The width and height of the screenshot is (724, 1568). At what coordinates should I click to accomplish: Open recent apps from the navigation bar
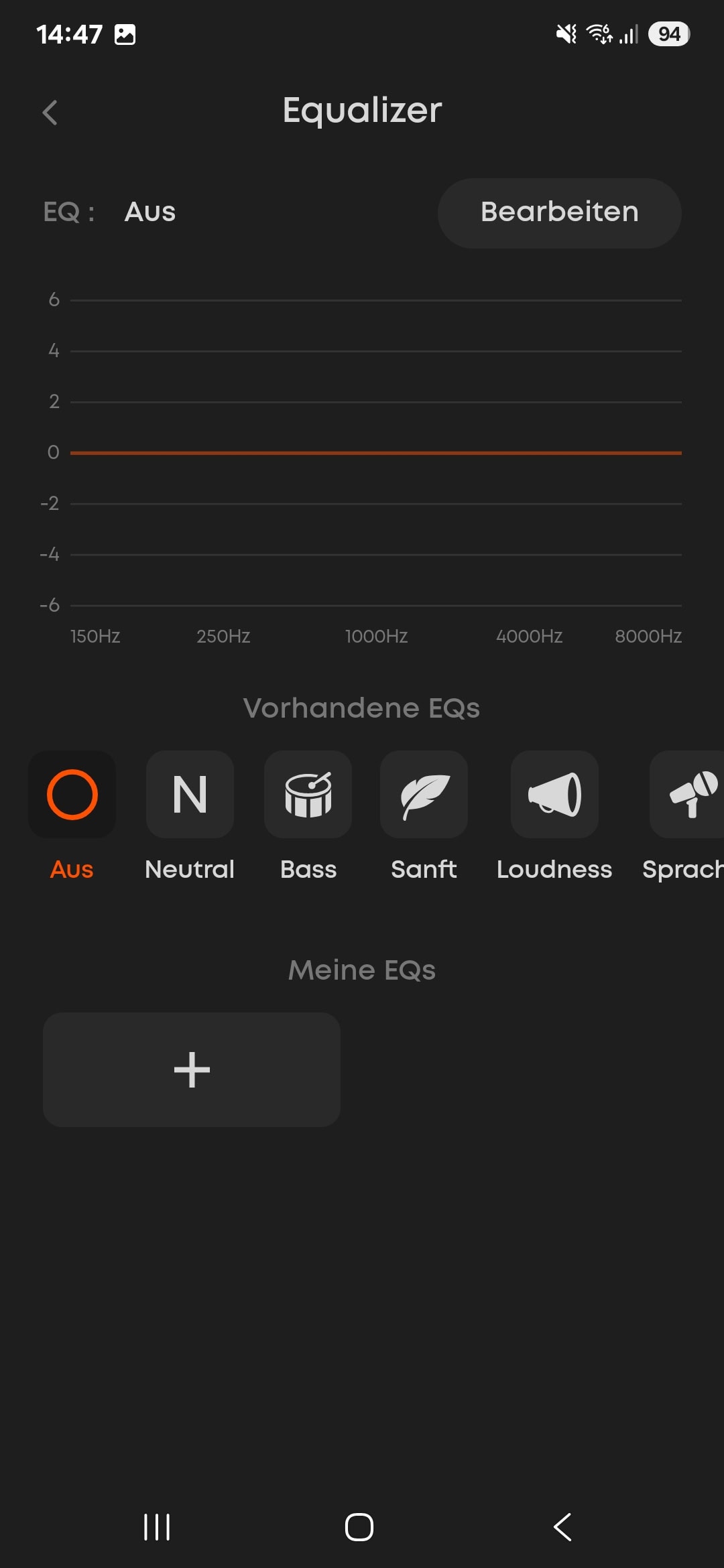[x=157, y=1527]
